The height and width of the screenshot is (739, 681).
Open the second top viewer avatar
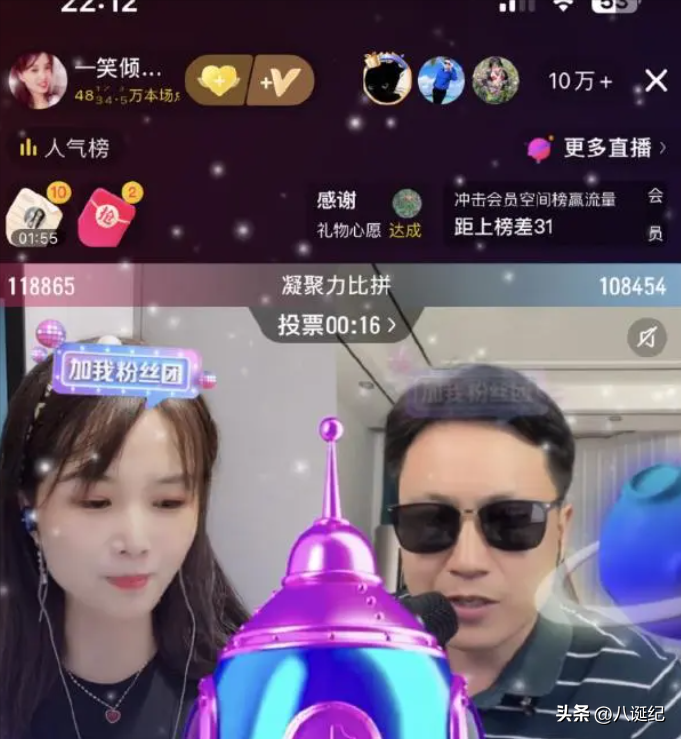coord(441,80)
